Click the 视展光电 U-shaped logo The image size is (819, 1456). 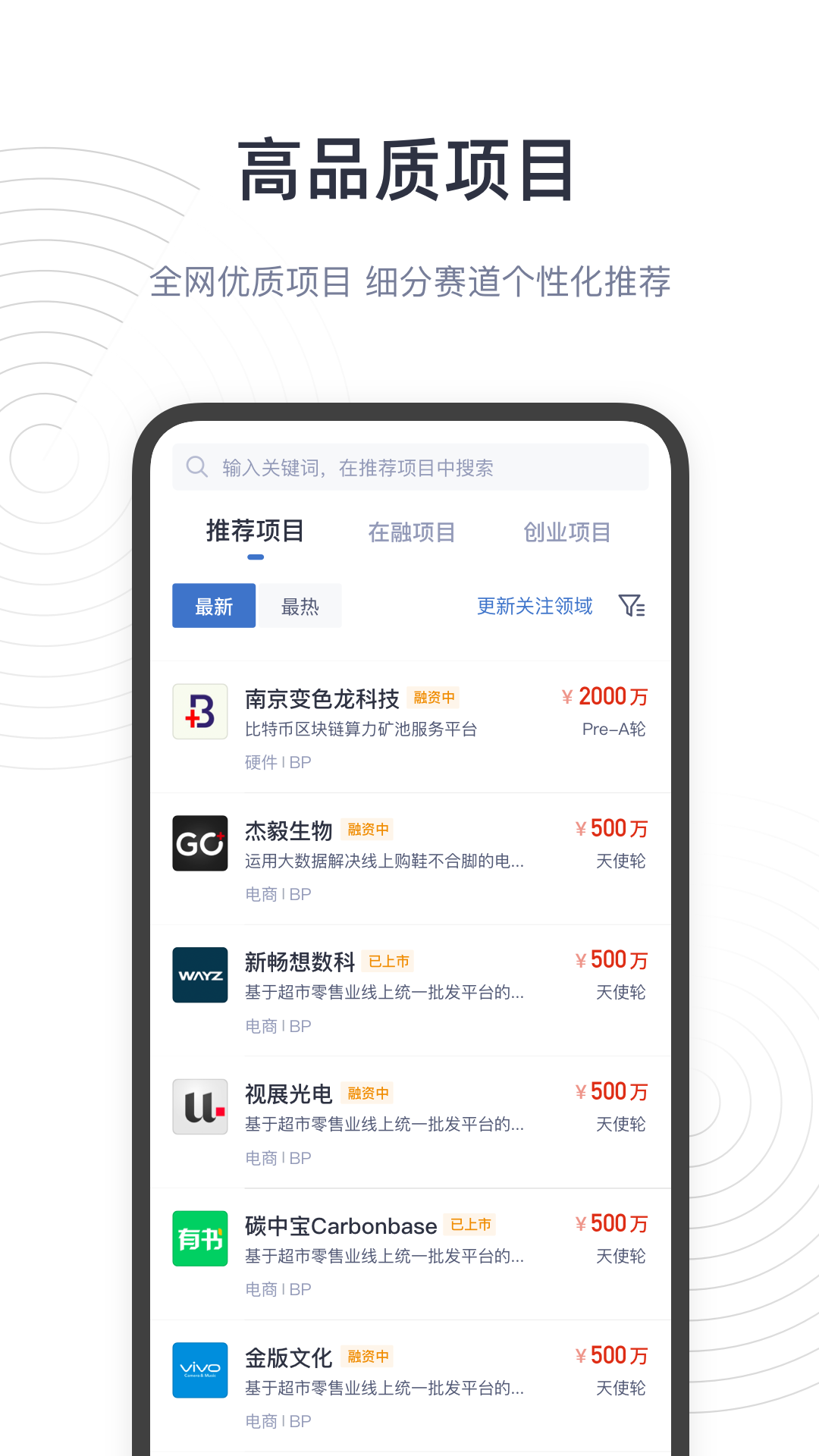(199, 1107)
